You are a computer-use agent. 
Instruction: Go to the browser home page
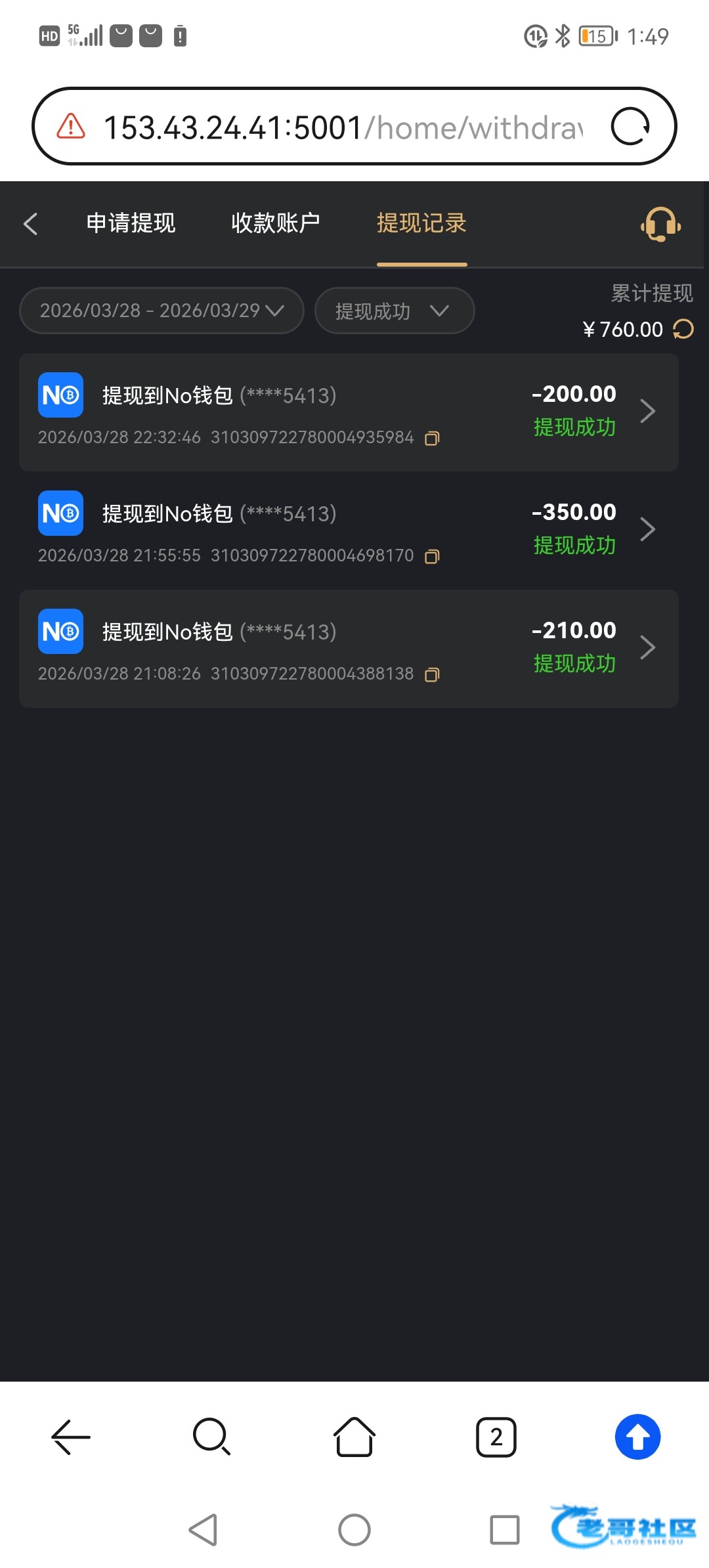point(354,1437)
